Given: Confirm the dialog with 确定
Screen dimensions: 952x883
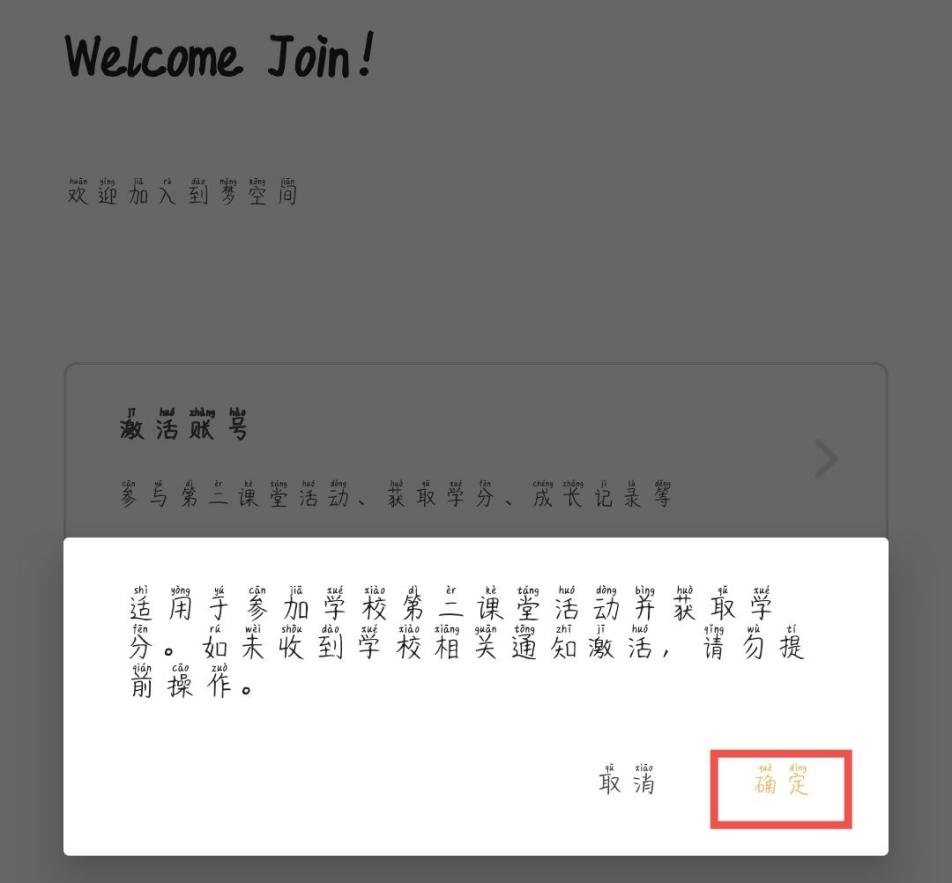Looking at the screenshot, I should point(781,783).
